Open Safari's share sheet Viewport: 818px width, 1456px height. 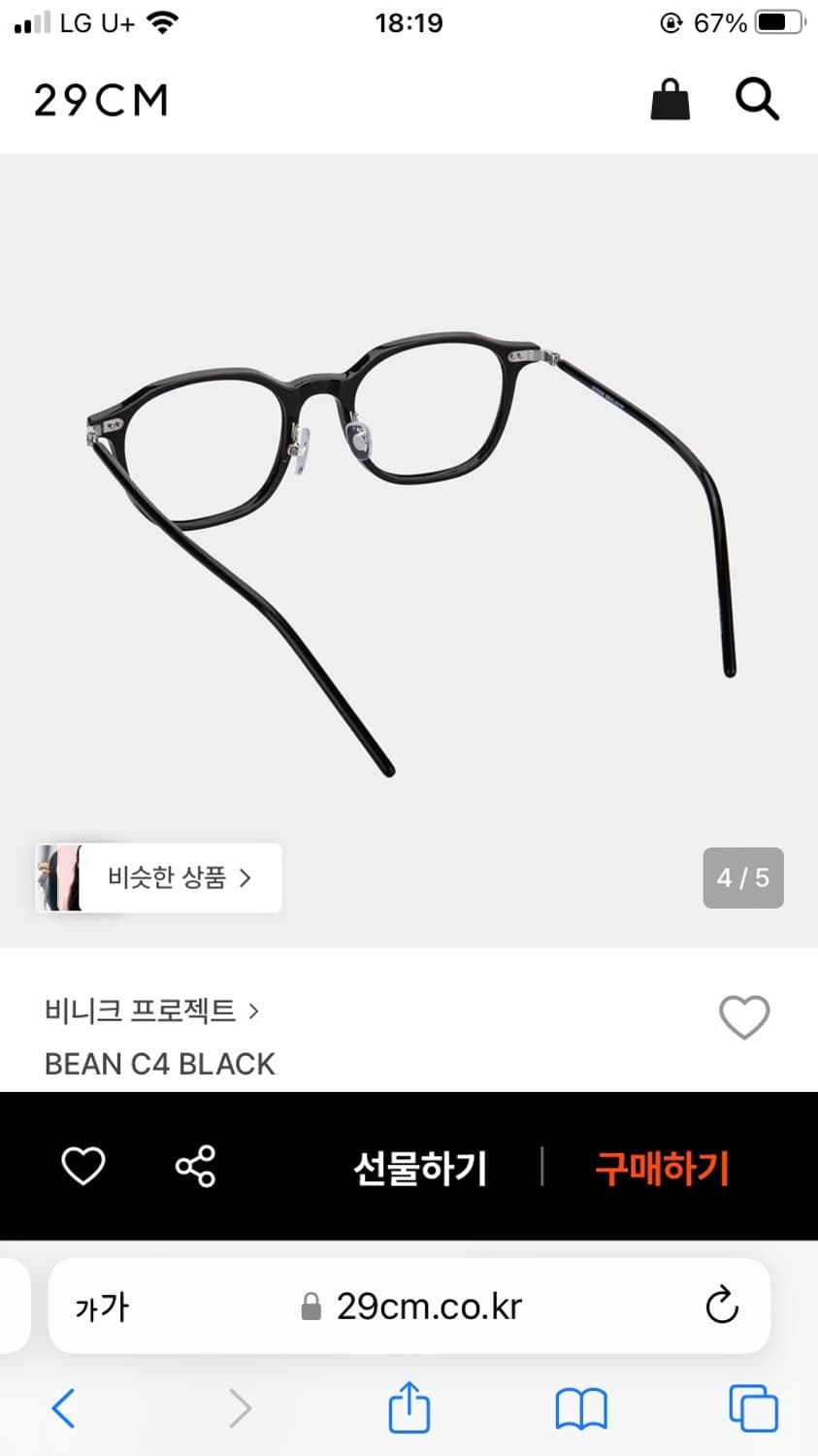(409, 1407)
